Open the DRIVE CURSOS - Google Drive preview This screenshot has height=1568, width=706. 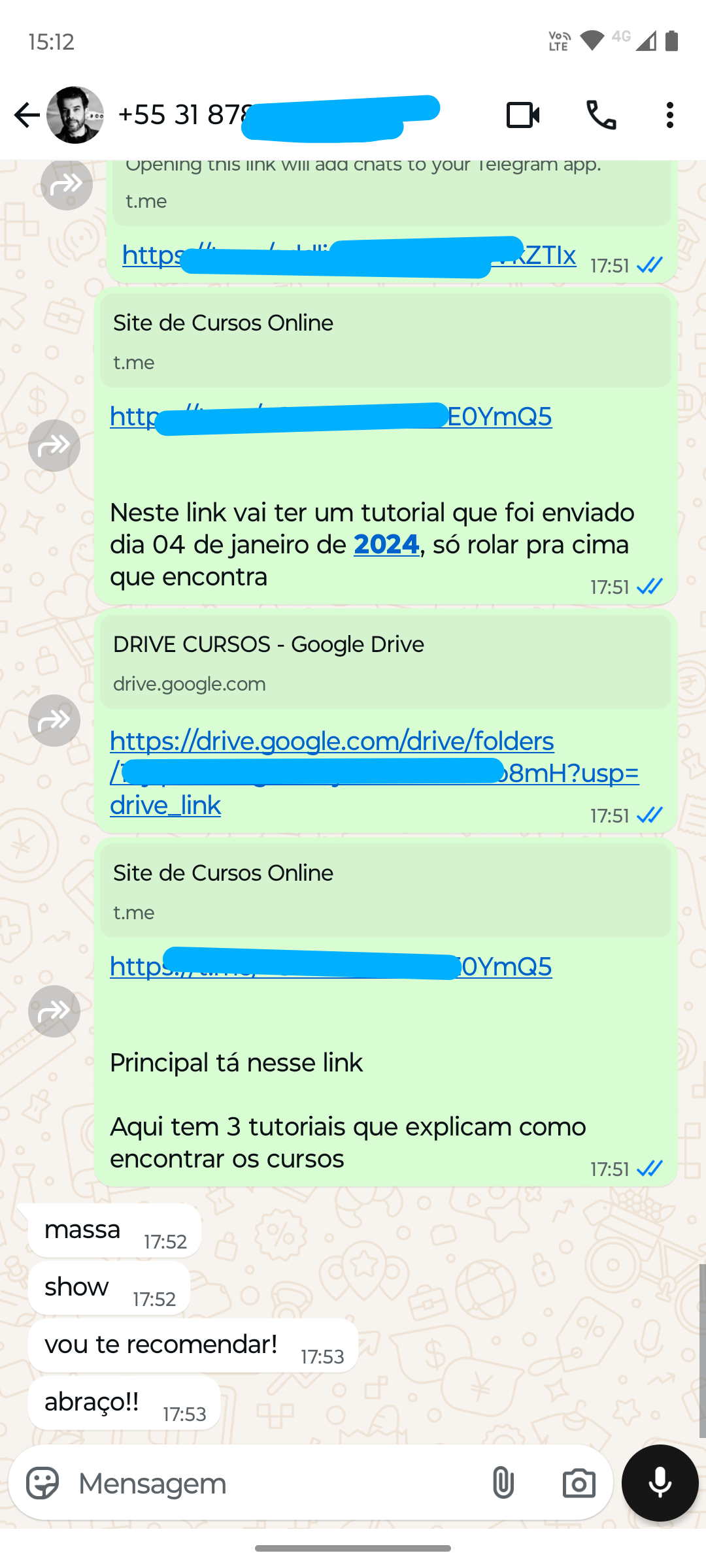pos(386,661)
